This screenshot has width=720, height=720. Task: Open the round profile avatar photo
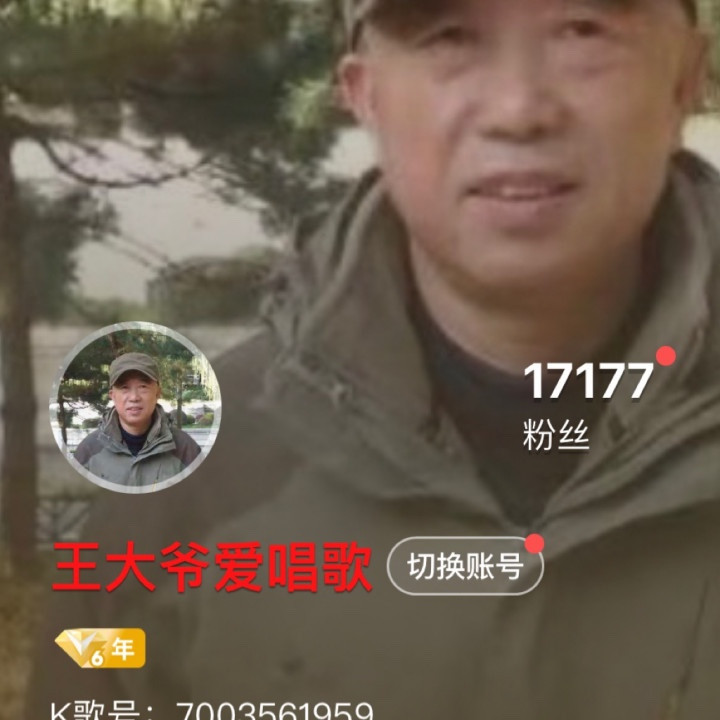(136, 407)
